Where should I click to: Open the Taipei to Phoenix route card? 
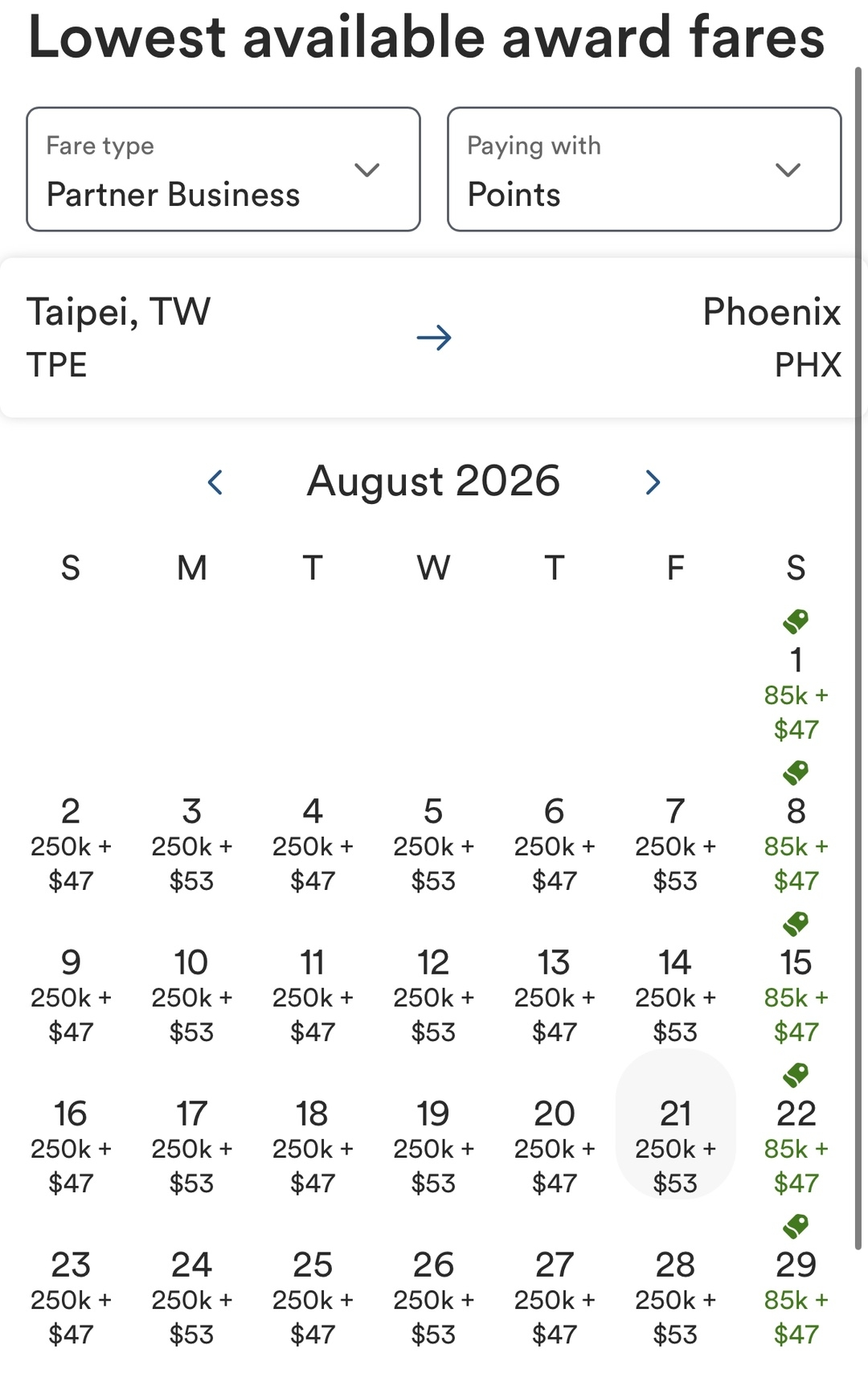point(433,338)
